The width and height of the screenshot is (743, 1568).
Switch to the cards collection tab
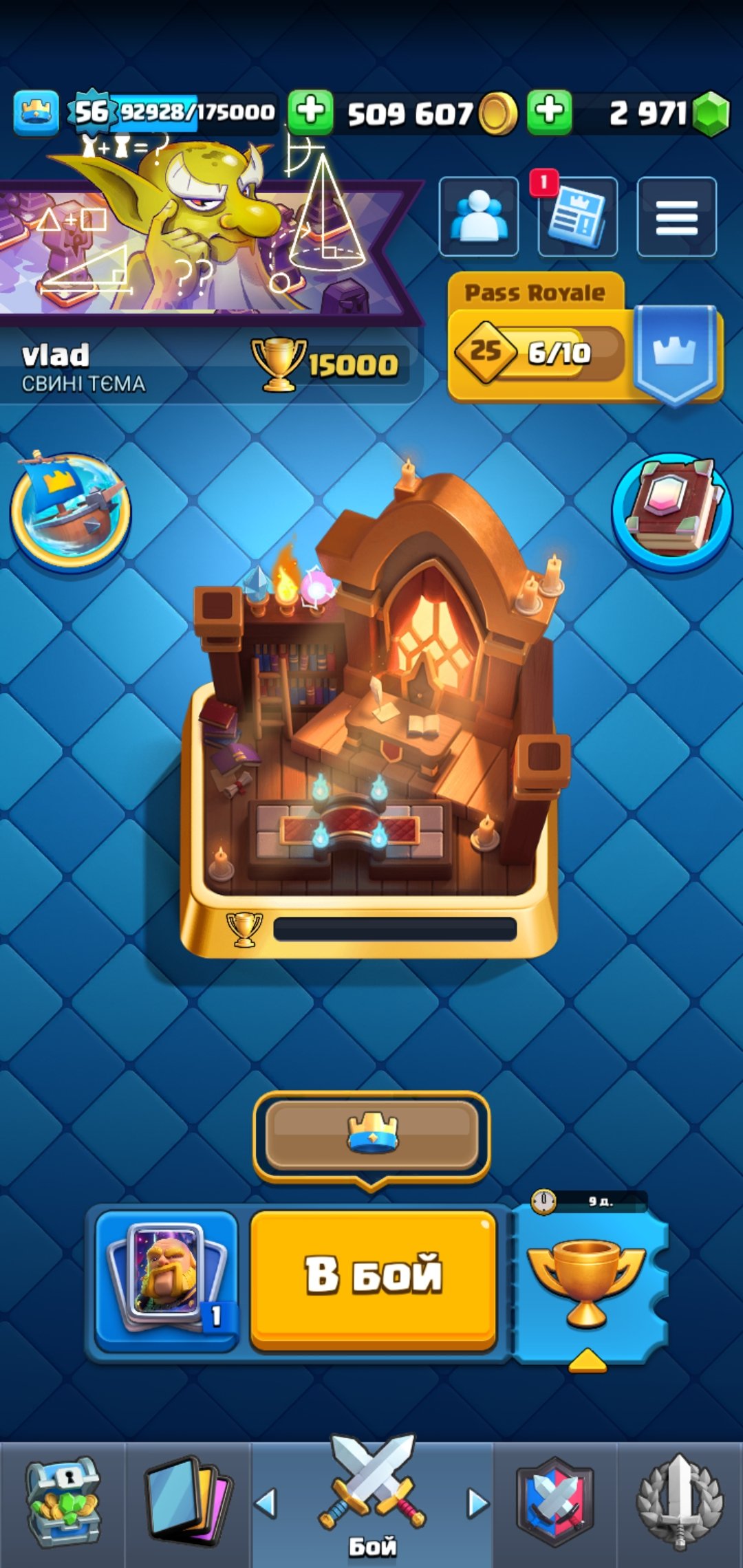pyautogui.click(x=187, y=1503)
